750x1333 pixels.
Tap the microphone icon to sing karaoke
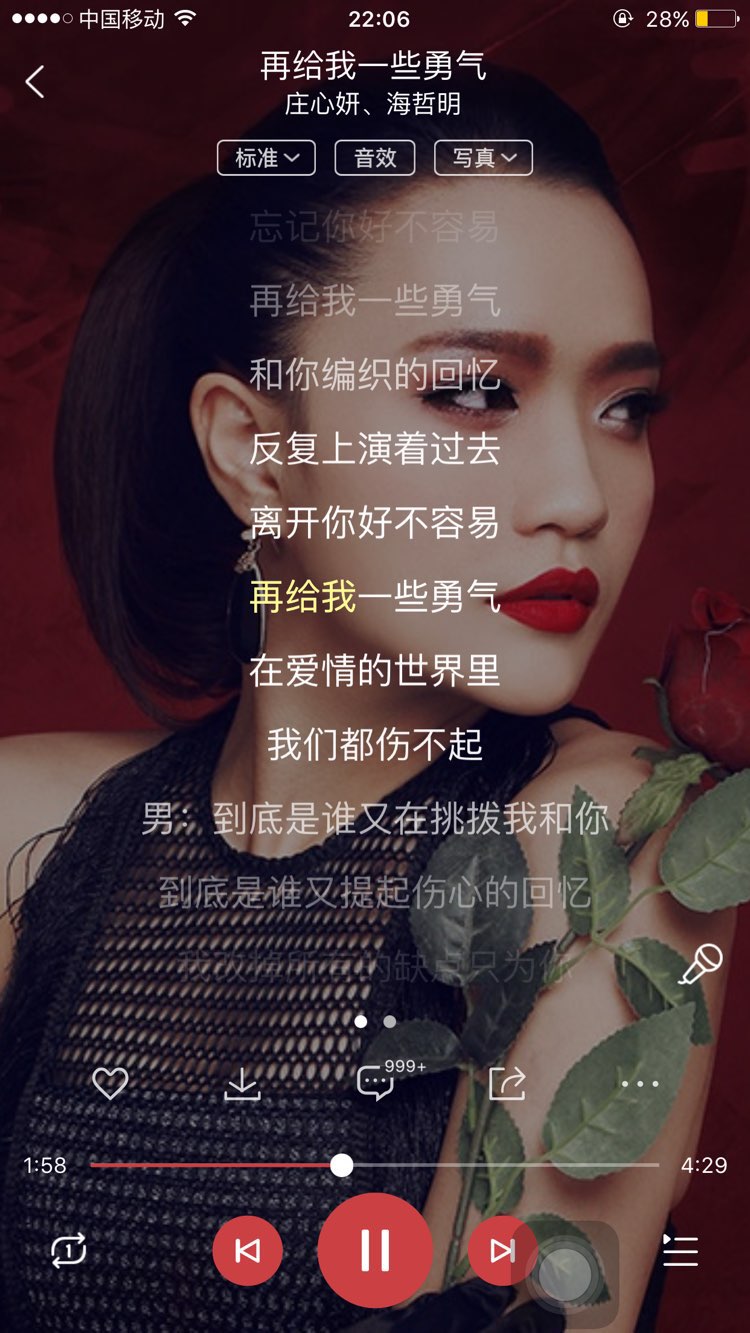click(700, 966)
